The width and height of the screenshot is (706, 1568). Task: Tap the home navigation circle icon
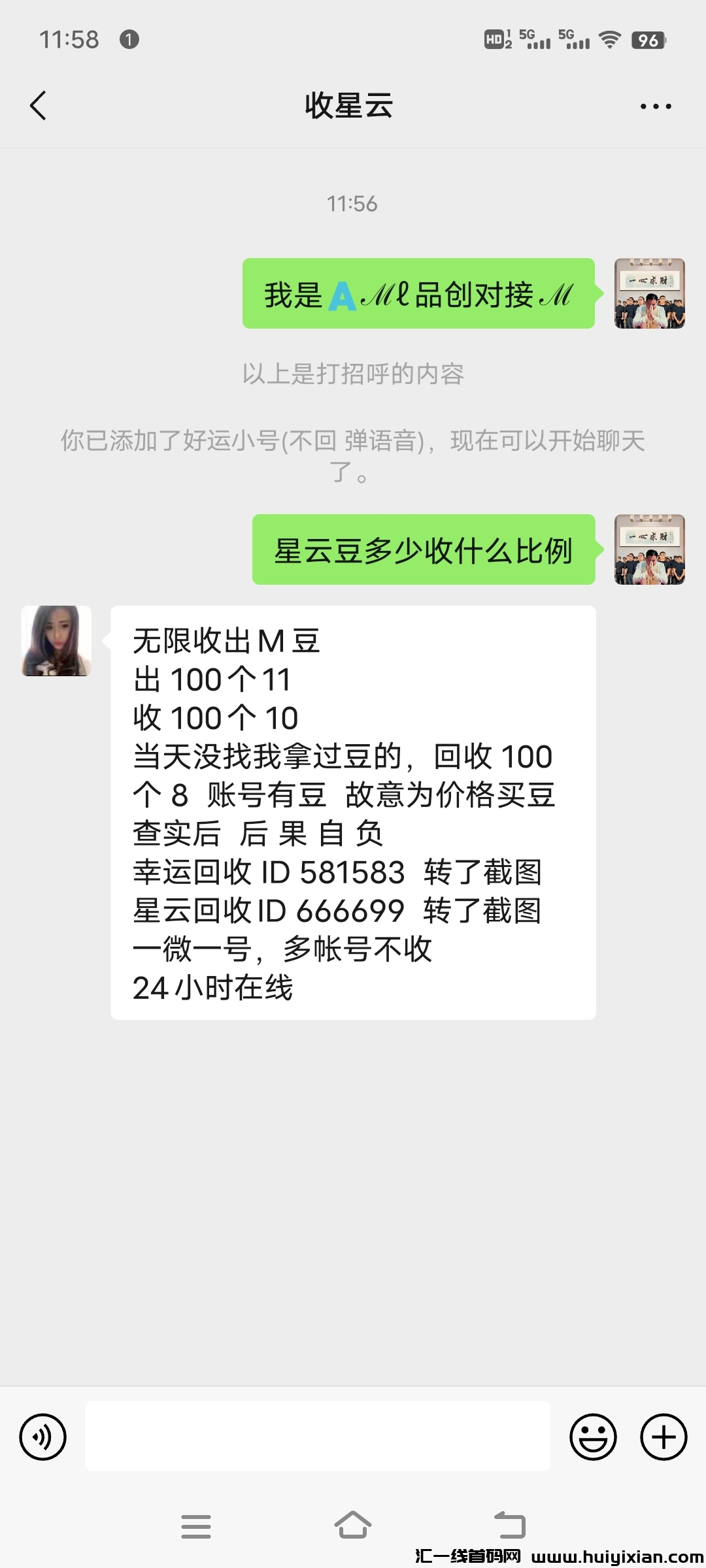pos(353,1527)
